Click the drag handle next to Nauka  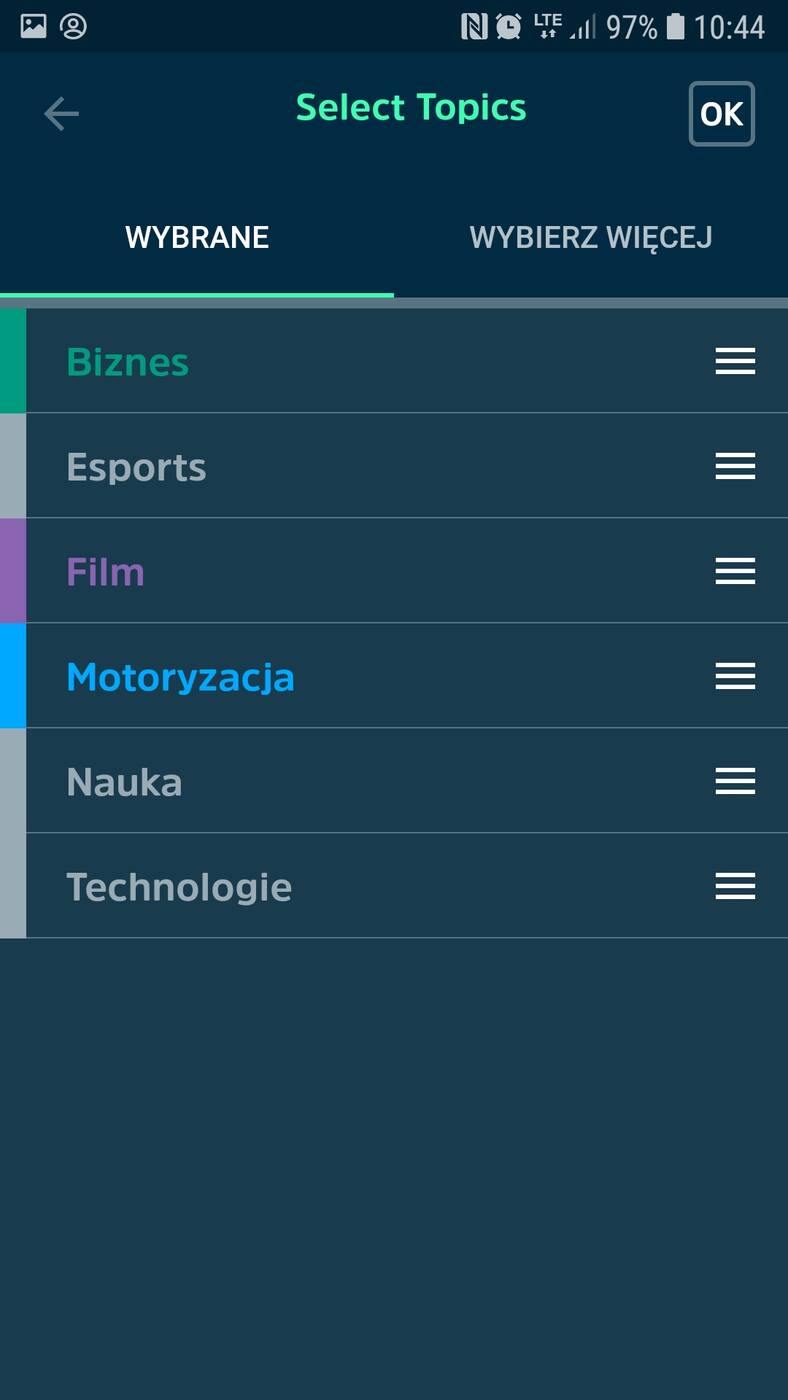click(735, 781)
